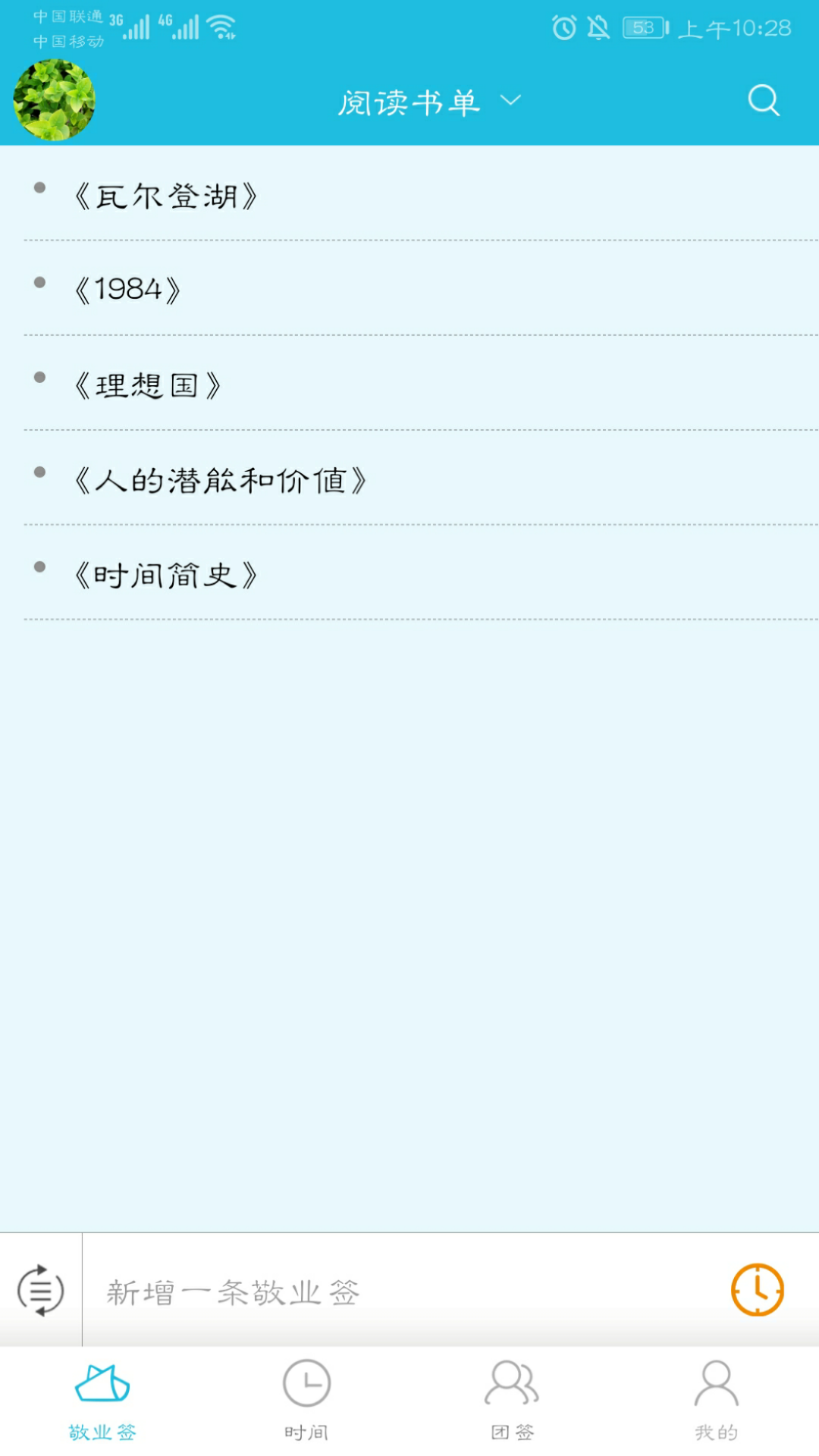This screenshot has width=819, height=1456.
Task: Select the 《理想国》 entry
Action: (409, 384)
